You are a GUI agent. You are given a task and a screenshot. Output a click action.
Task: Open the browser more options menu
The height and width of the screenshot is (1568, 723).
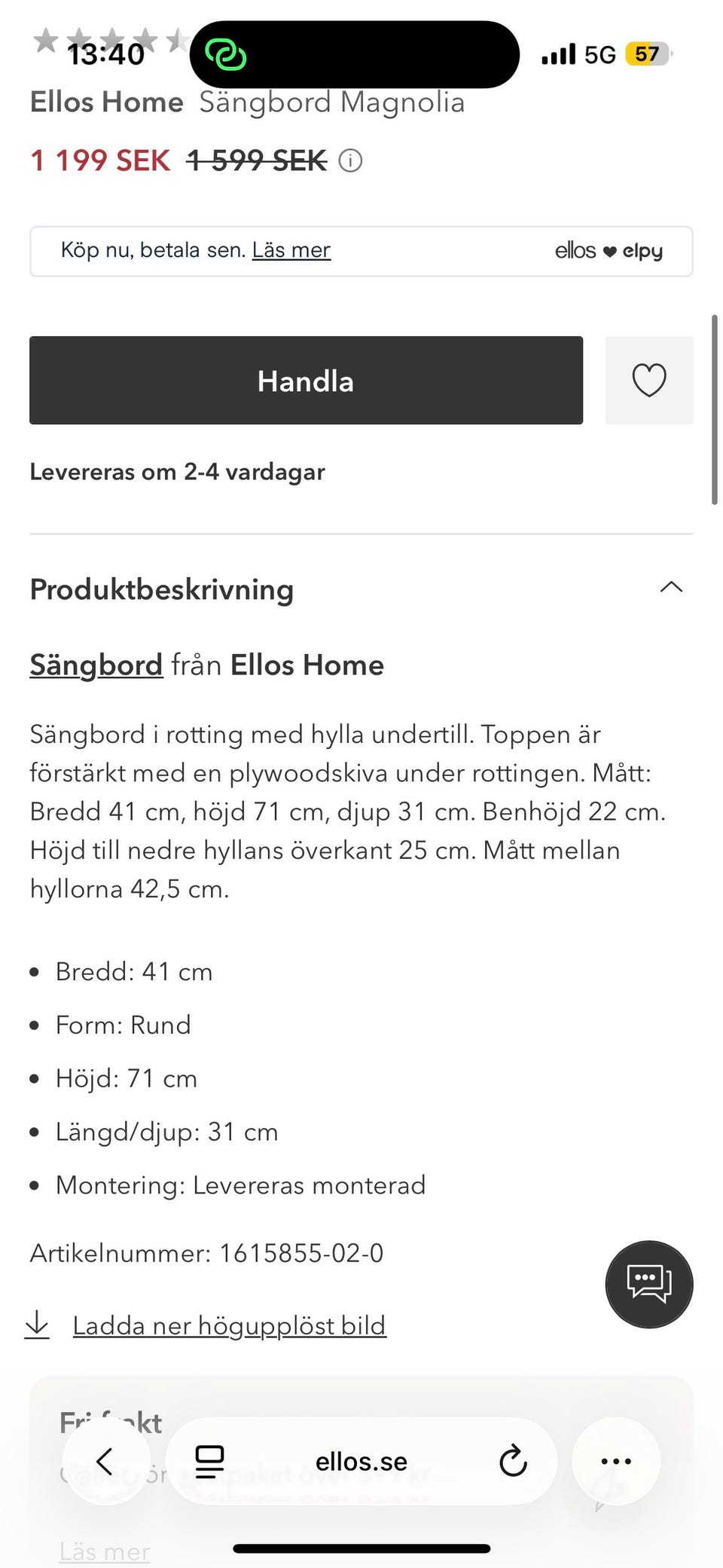(616, 1461)
